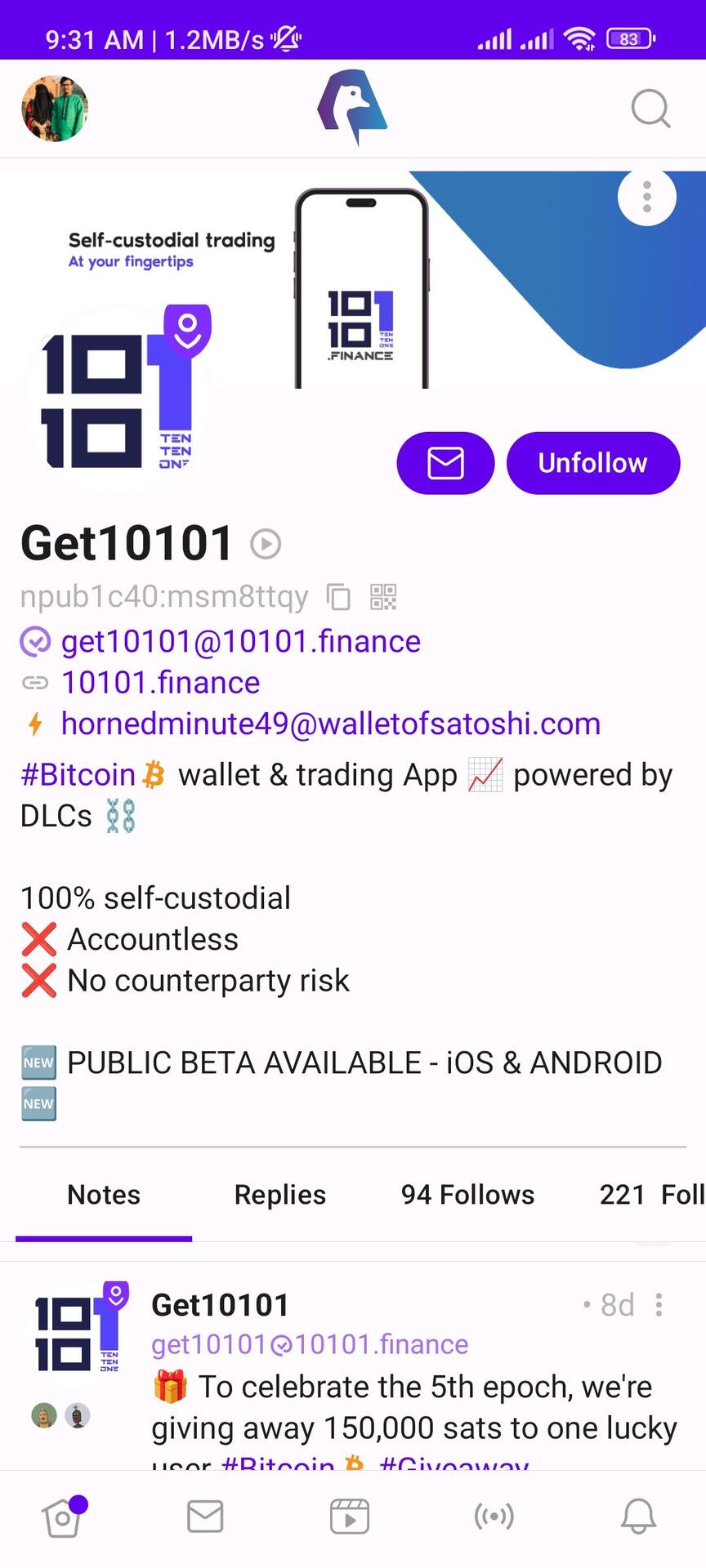Tap the hornedminute49@walletofsatoshi.com lightning address

click(331, 724)
